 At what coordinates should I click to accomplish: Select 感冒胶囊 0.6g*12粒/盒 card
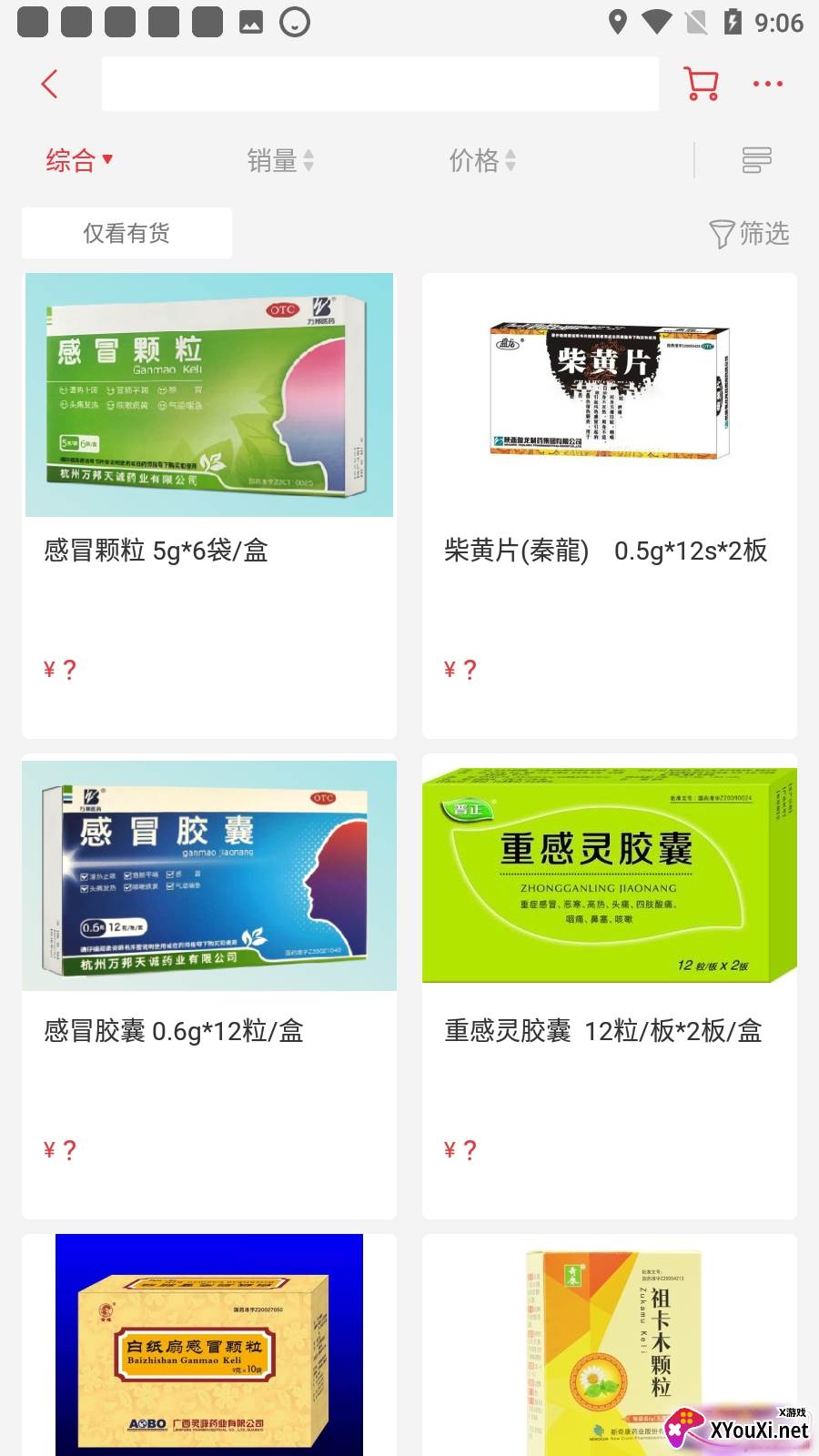pos(209,987)
